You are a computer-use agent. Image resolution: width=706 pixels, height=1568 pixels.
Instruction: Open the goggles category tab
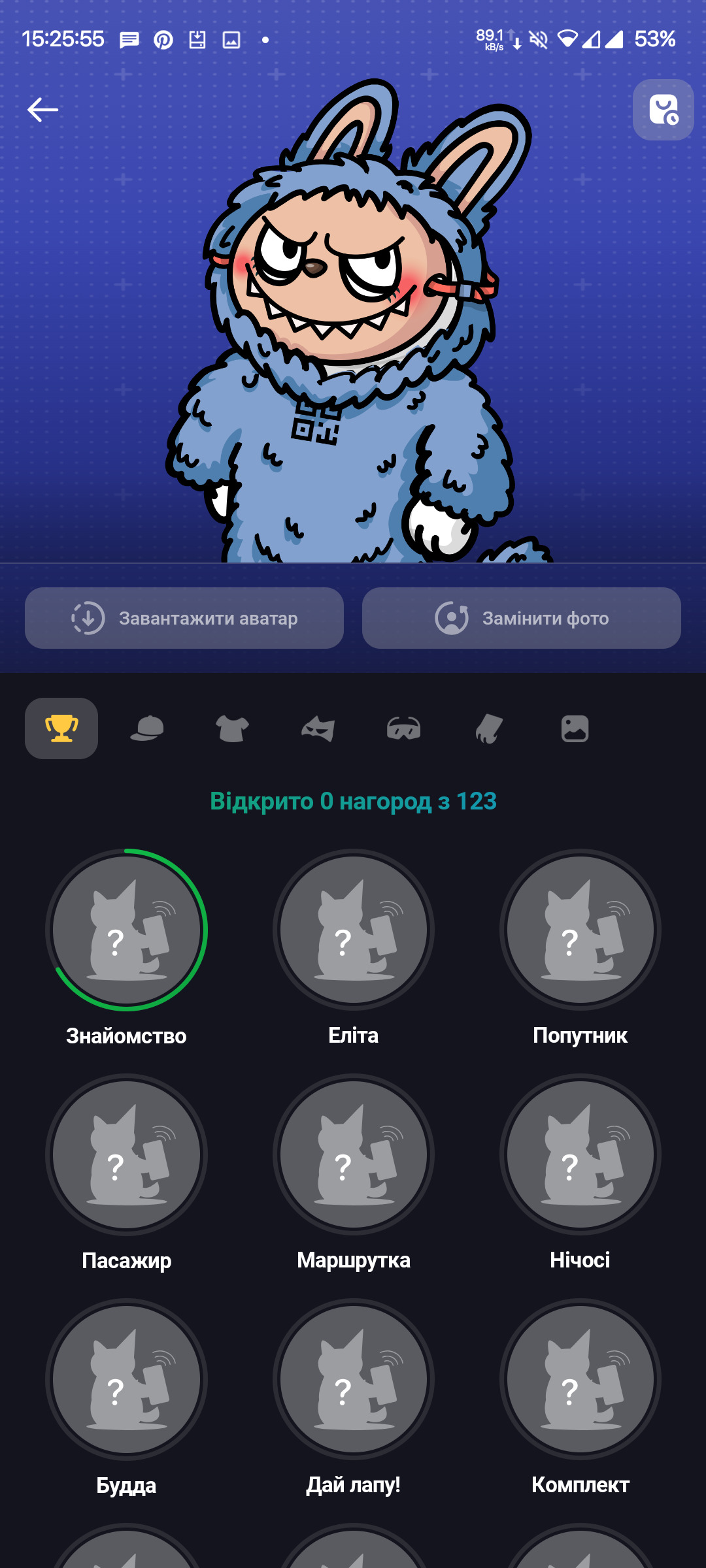click(x=403, y=728)
